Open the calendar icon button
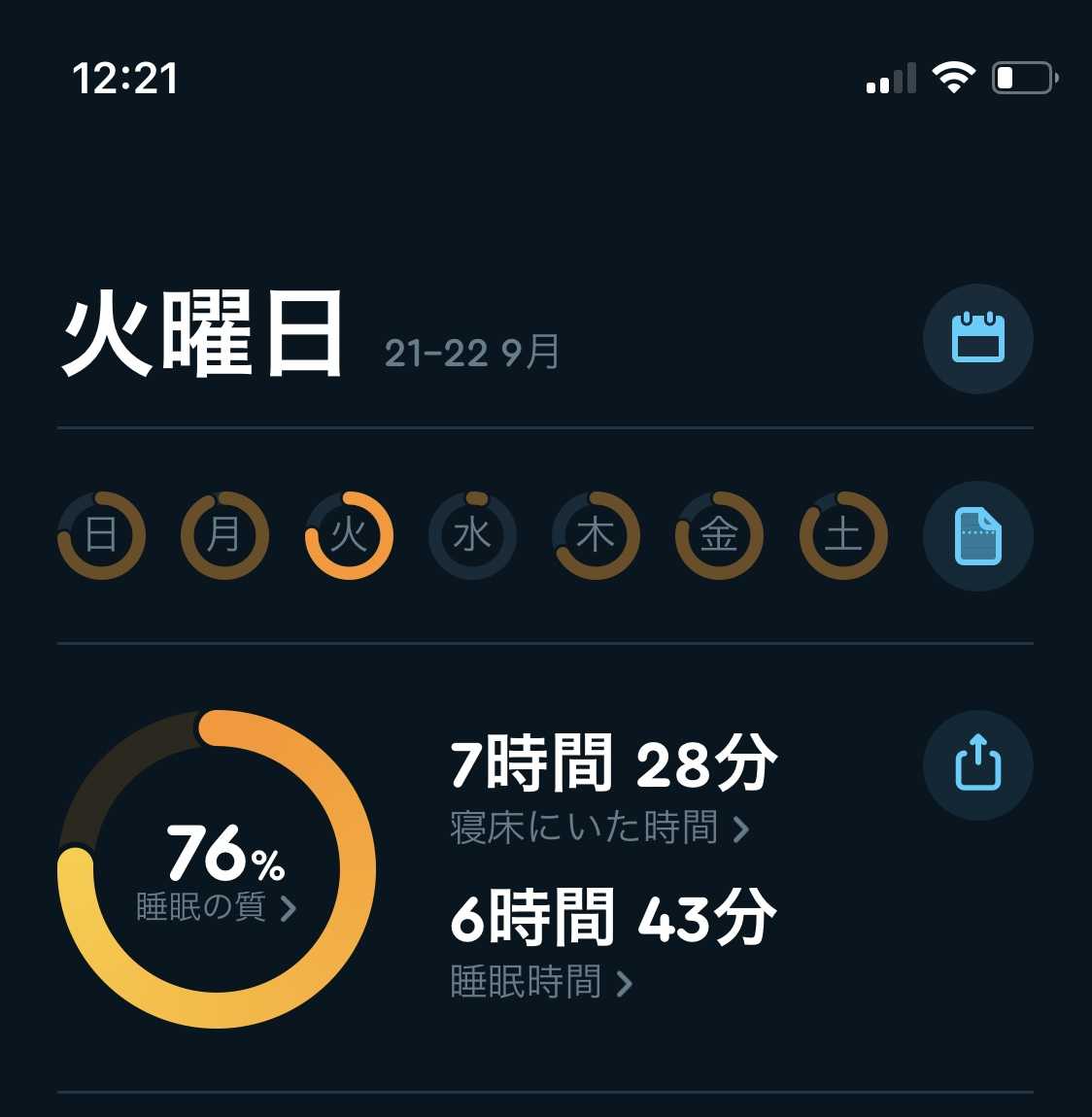Screen dimensions: 1092x1117 978,338
